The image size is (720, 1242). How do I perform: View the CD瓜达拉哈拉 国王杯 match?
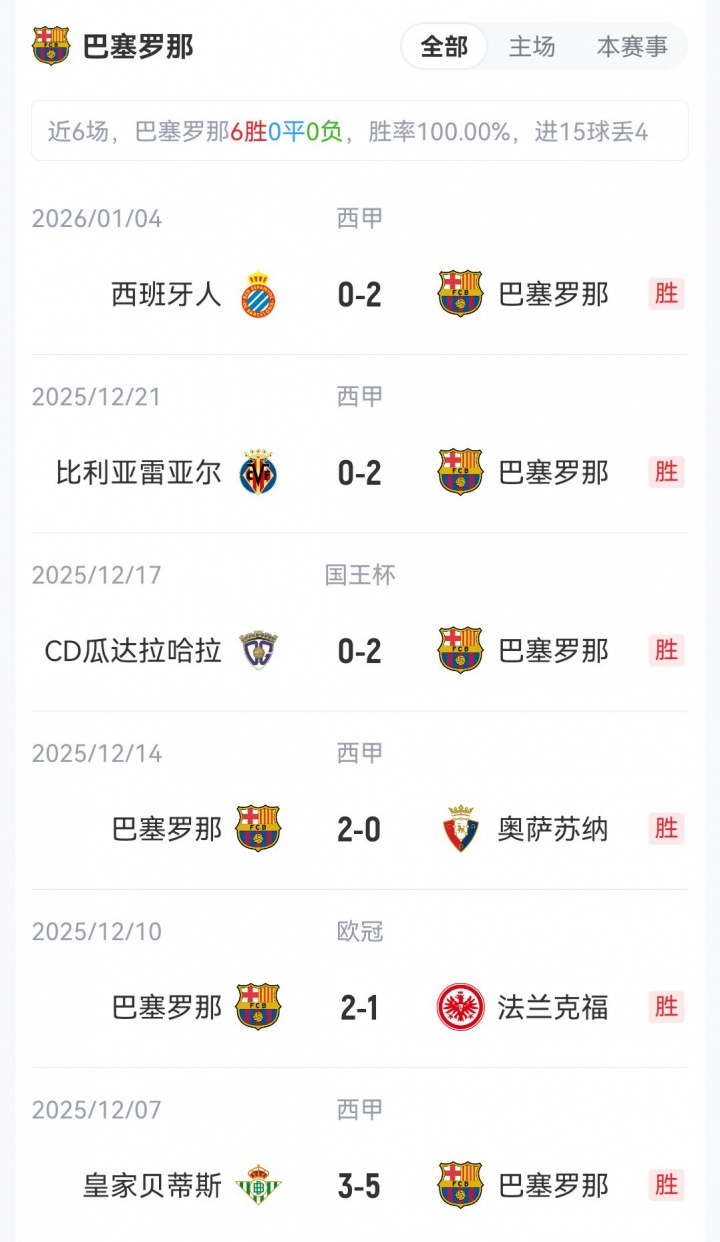coord(360,651)
